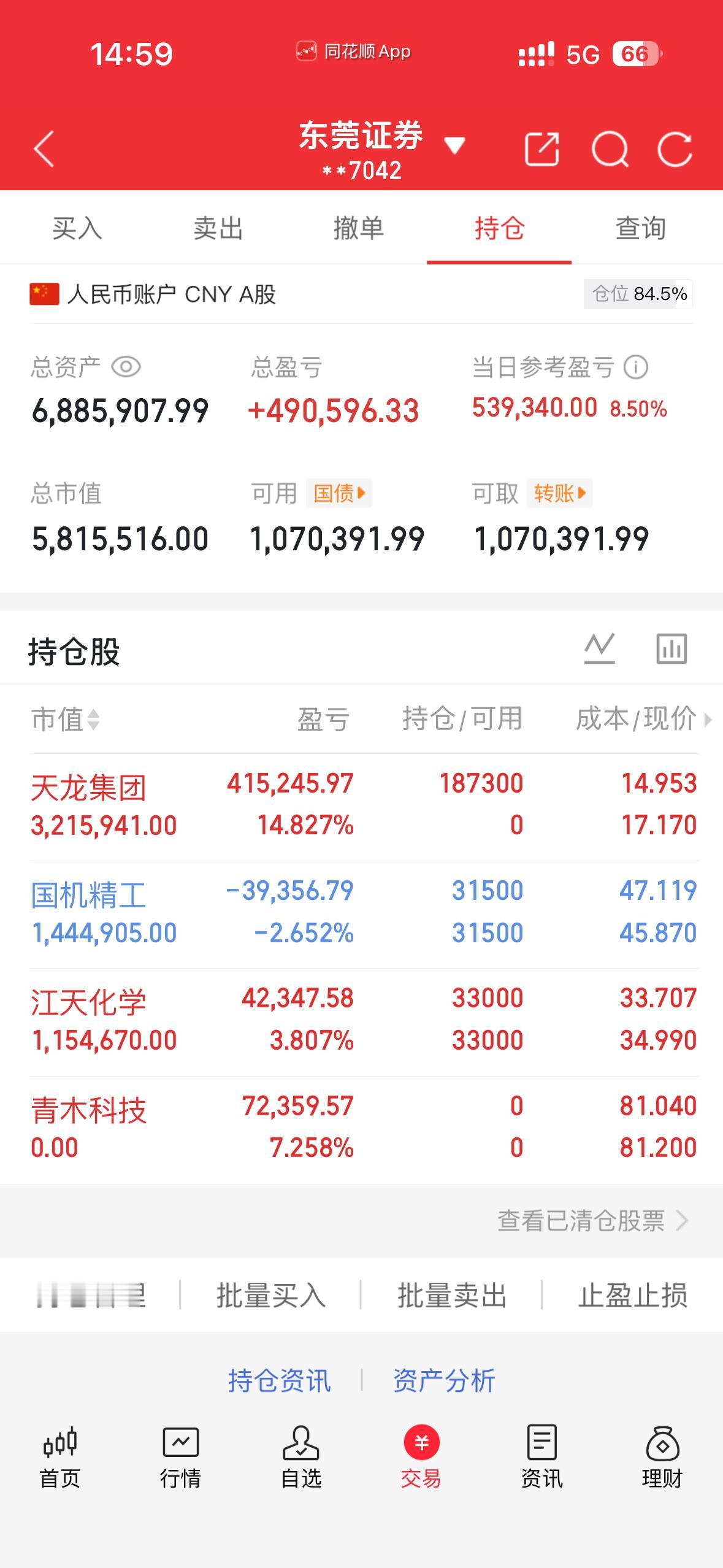
Task: Click the search icon at top right
Action: tap(610, 148)
